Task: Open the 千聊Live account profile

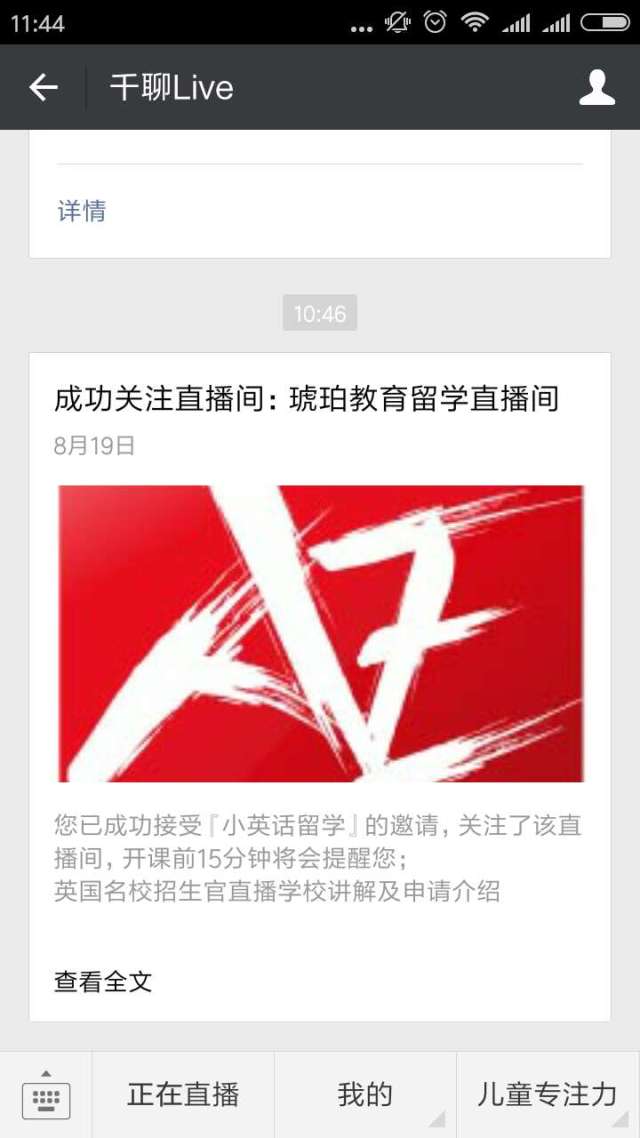Action: point(597,88)
